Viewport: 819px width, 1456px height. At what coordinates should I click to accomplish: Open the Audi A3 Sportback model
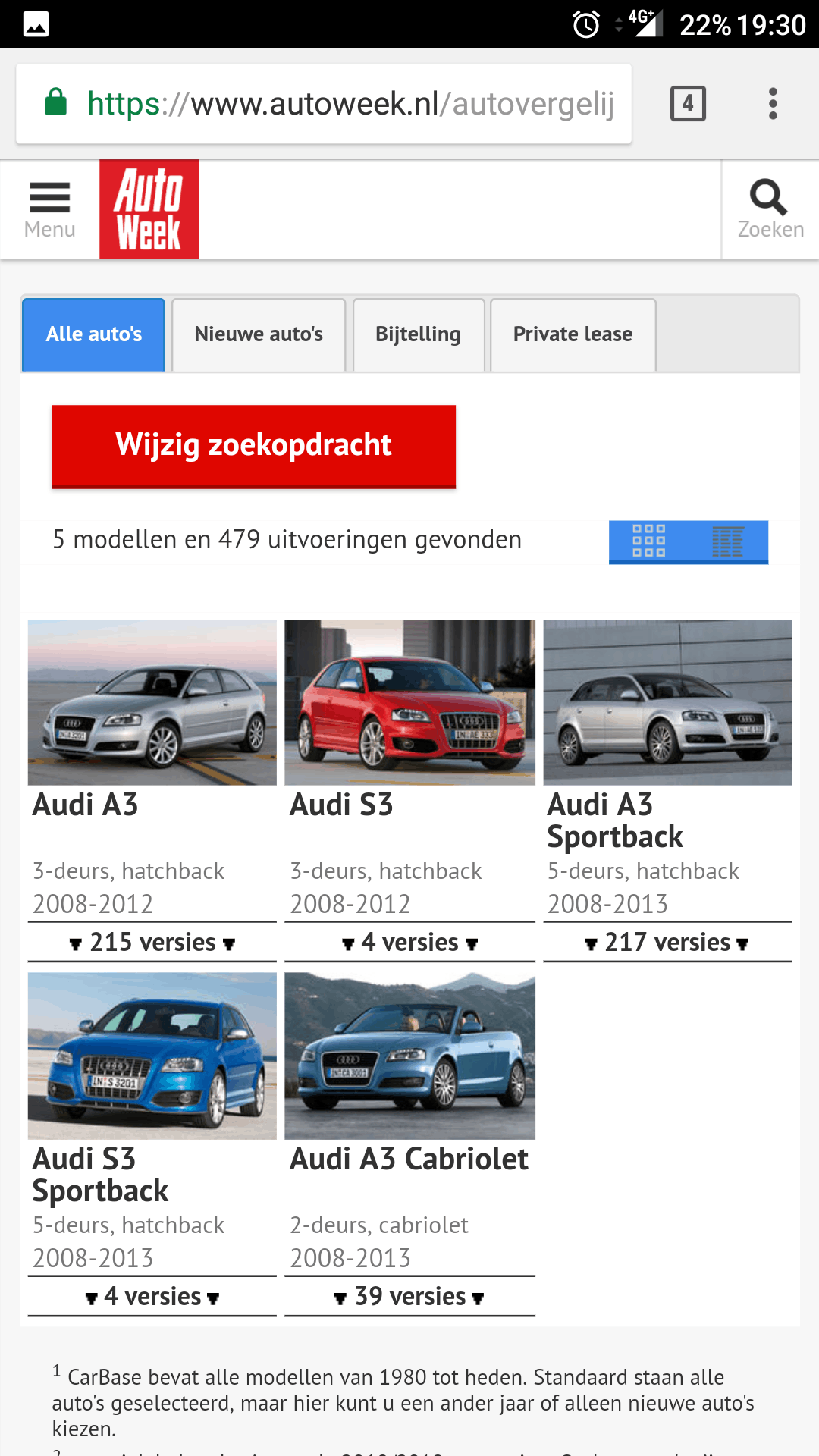[667, 703]
